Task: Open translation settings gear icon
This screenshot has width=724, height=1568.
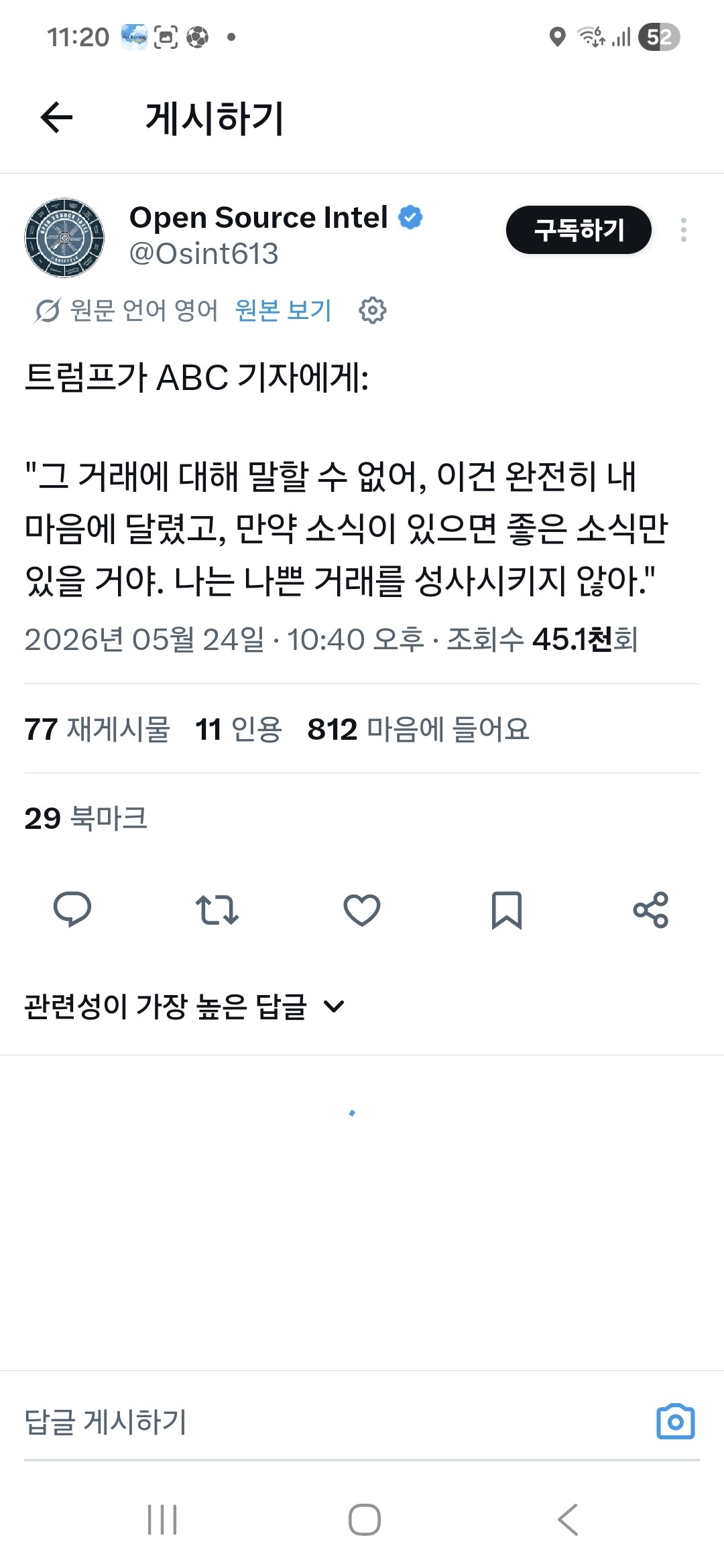Action: coord(373,310)
